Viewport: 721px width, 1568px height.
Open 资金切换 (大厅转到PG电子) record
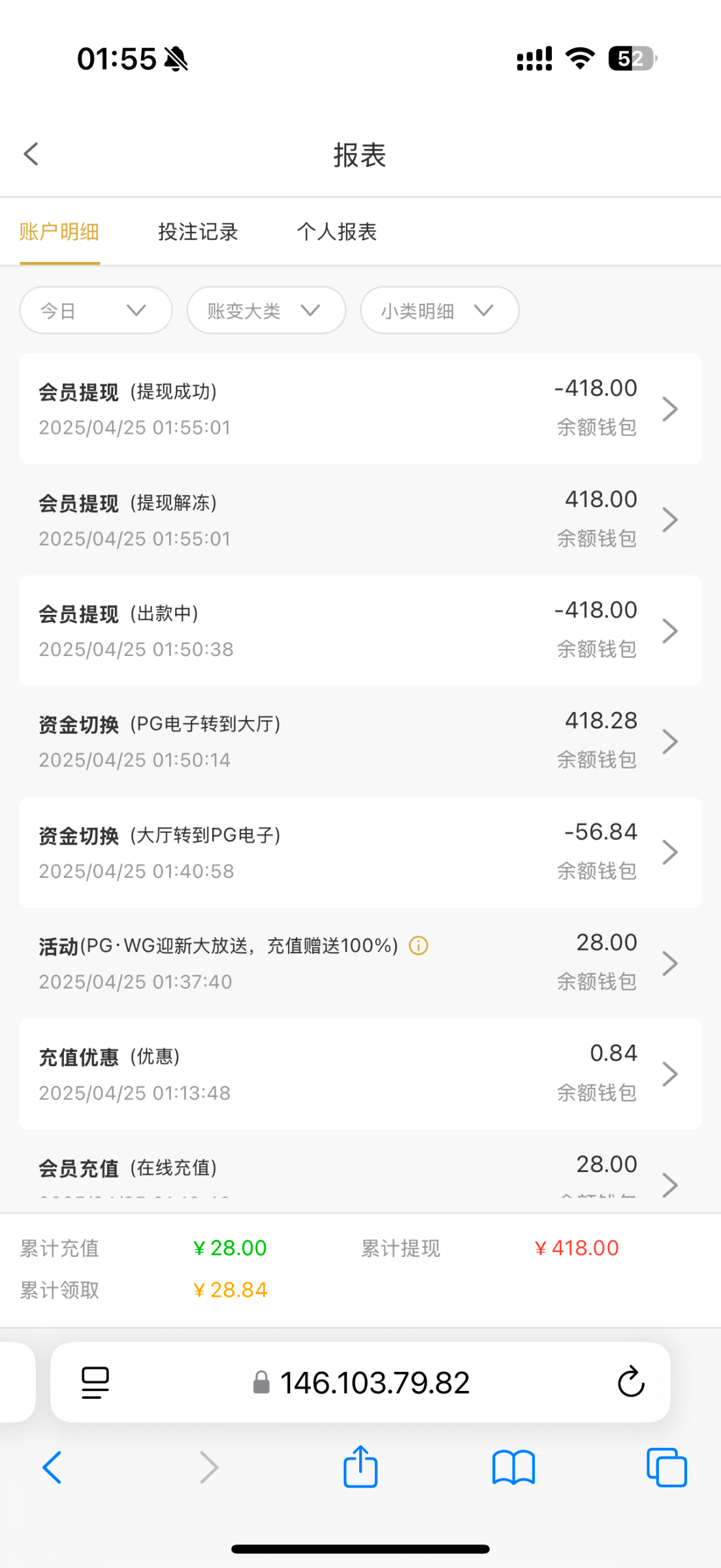tap(360, 852)
